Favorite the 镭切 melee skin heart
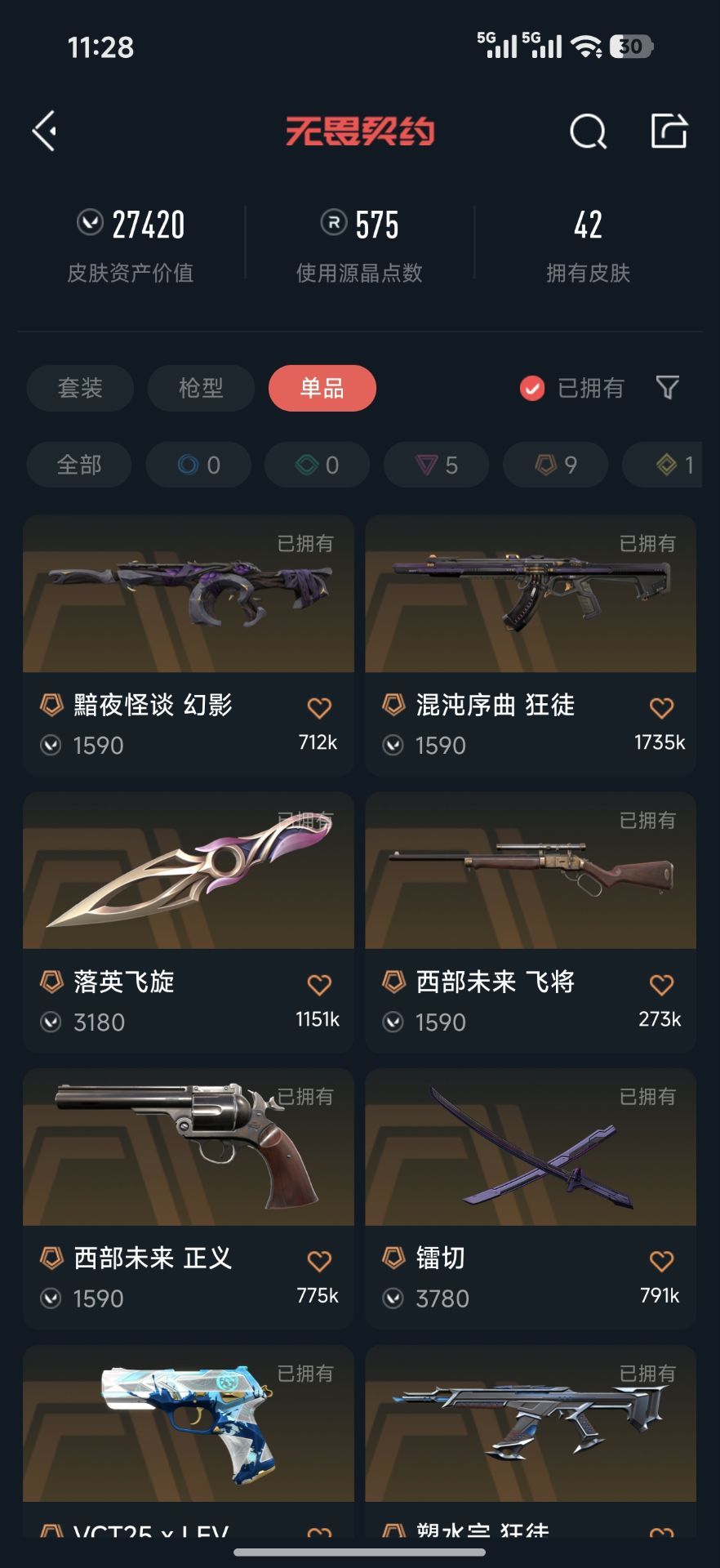This screenshot has width=720, height=1568. (661, 1259)
